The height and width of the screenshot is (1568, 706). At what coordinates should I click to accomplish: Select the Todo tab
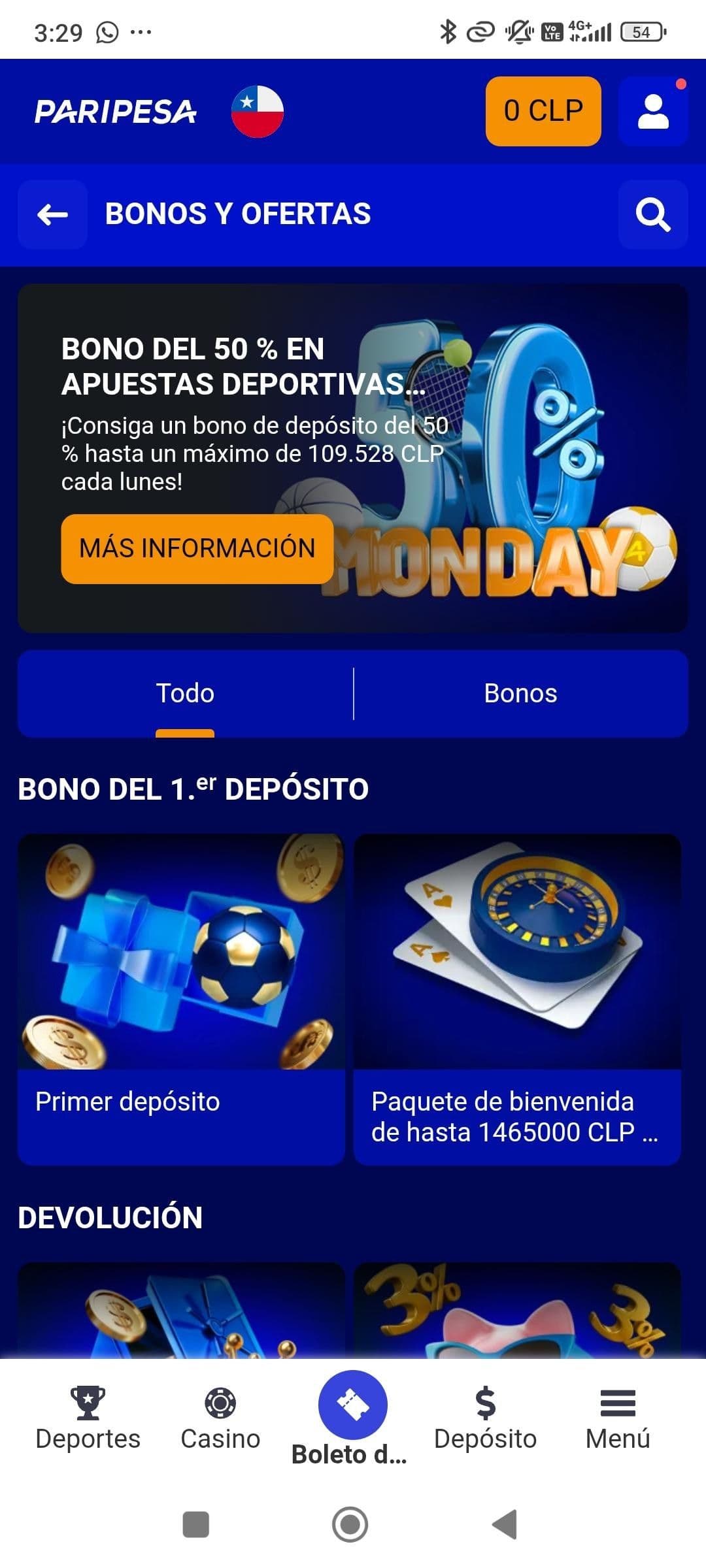tap(185, 693)
